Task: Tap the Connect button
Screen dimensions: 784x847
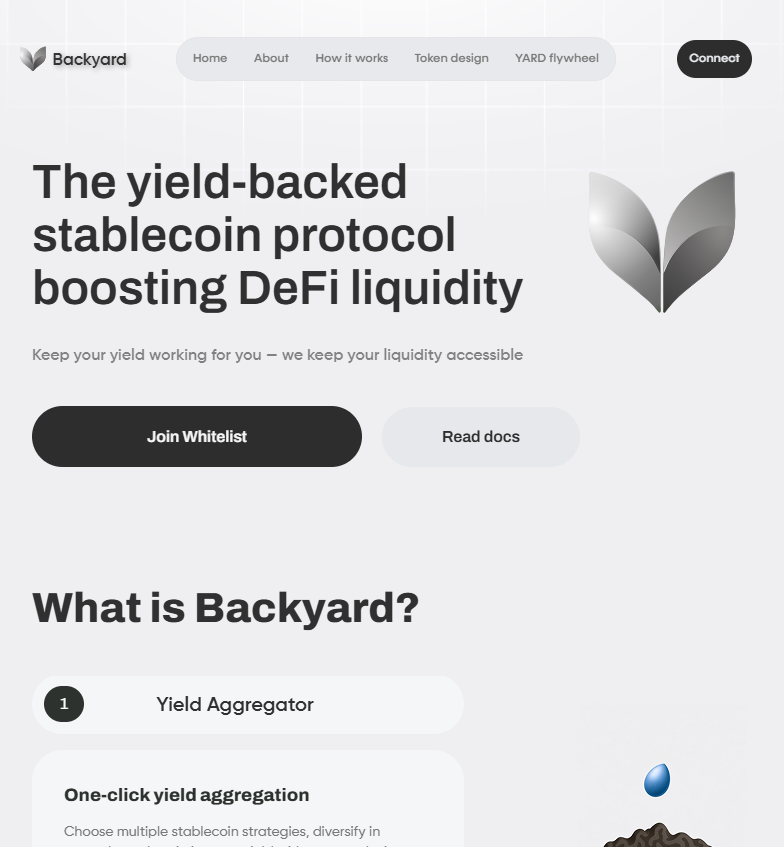Action: click(714, 58)
